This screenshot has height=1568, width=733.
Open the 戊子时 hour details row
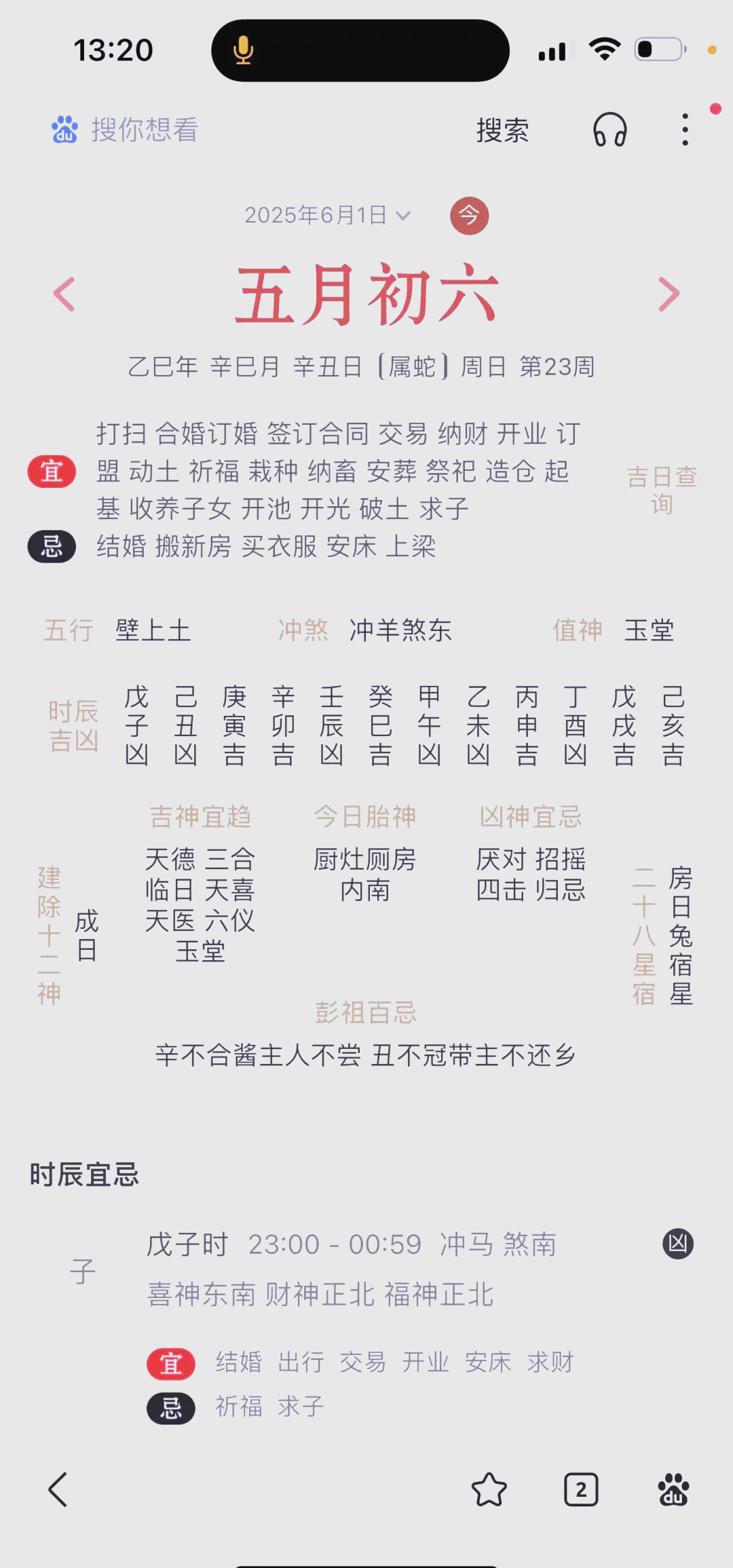(x=380, y=1269)
